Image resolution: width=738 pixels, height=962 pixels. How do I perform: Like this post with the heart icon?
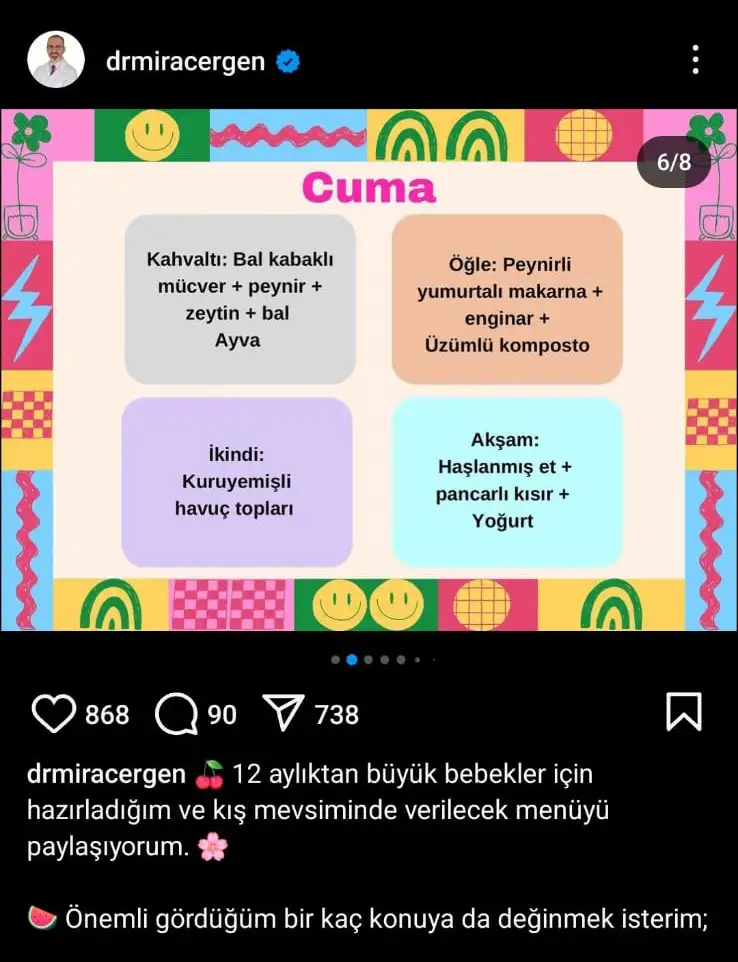click(54, 714)
